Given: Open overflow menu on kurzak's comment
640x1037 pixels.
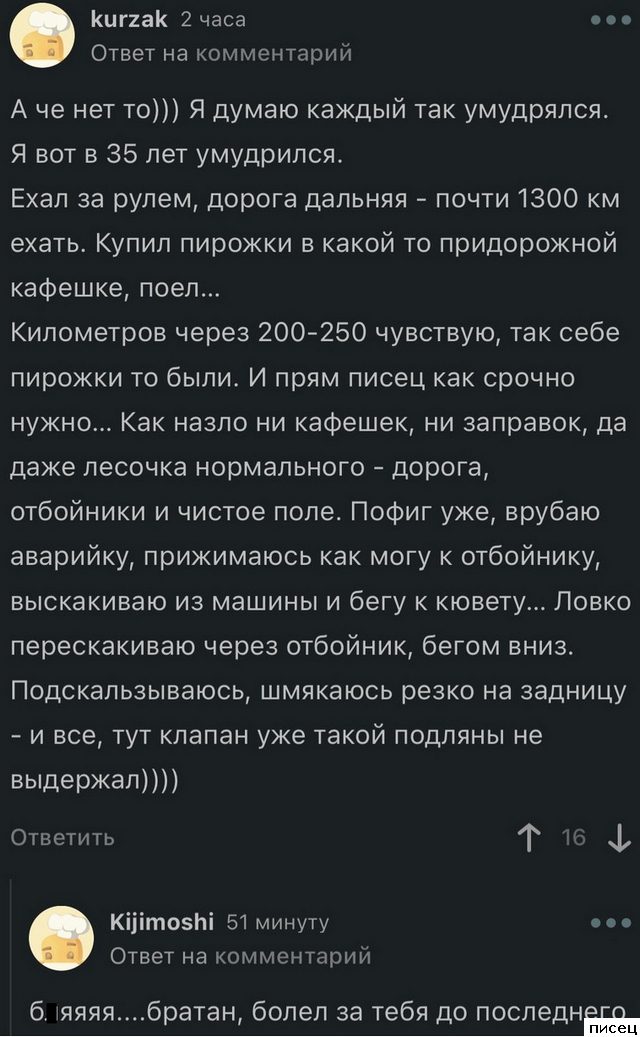Looking at the screenshot, I should point(611,20).
